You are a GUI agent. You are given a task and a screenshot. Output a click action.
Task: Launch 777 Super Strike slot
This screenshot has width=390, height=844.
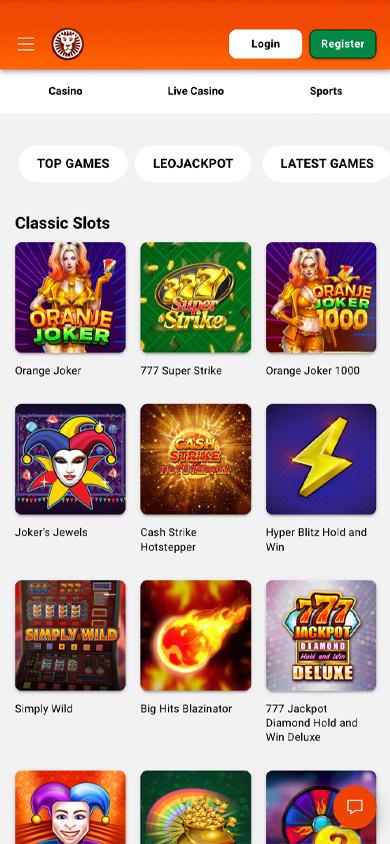196,297
